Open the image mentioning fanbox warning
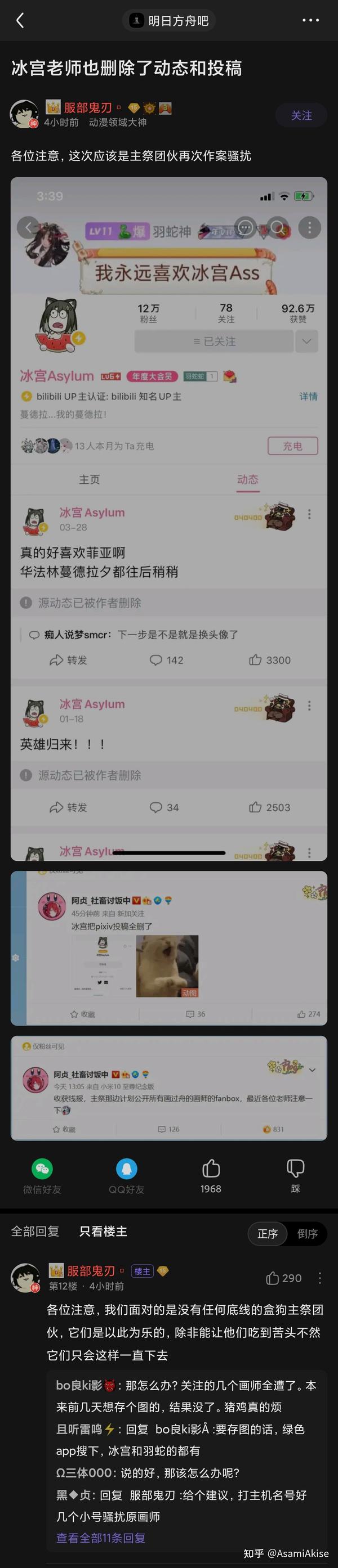The width and height of the screenshot is (338, 1568). (x=168, y=1088)
